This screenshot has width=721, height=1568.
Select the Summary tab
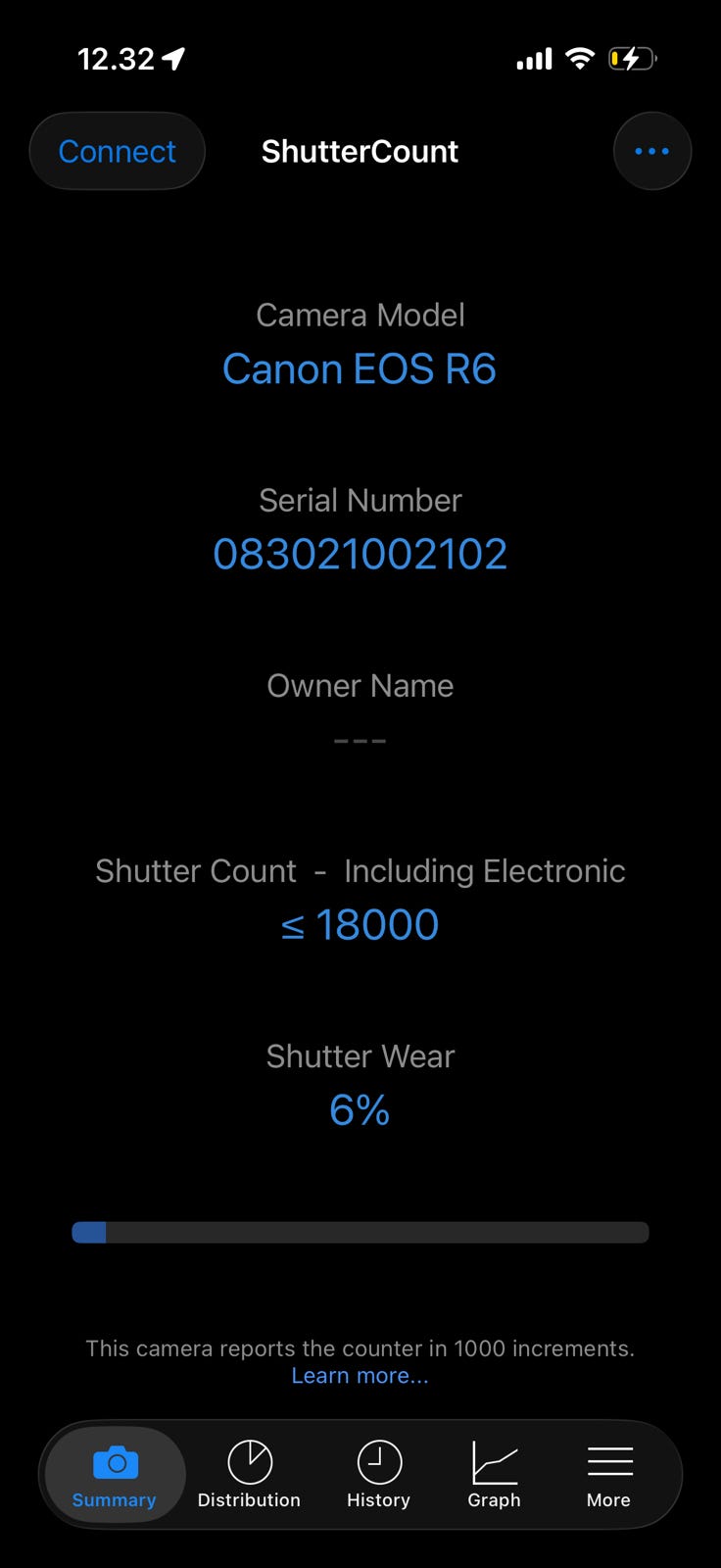pos(115,1475)
